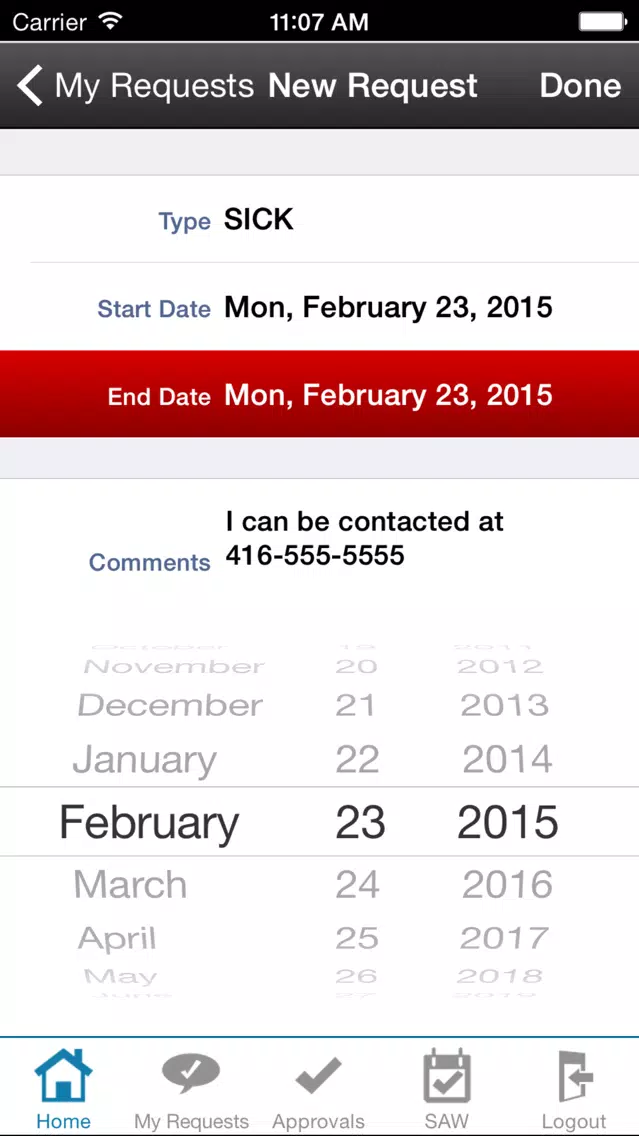This screenshot has height=1136, width=639.
Task: Choose day 22 in the picker
Action: (x=357, y=760)
